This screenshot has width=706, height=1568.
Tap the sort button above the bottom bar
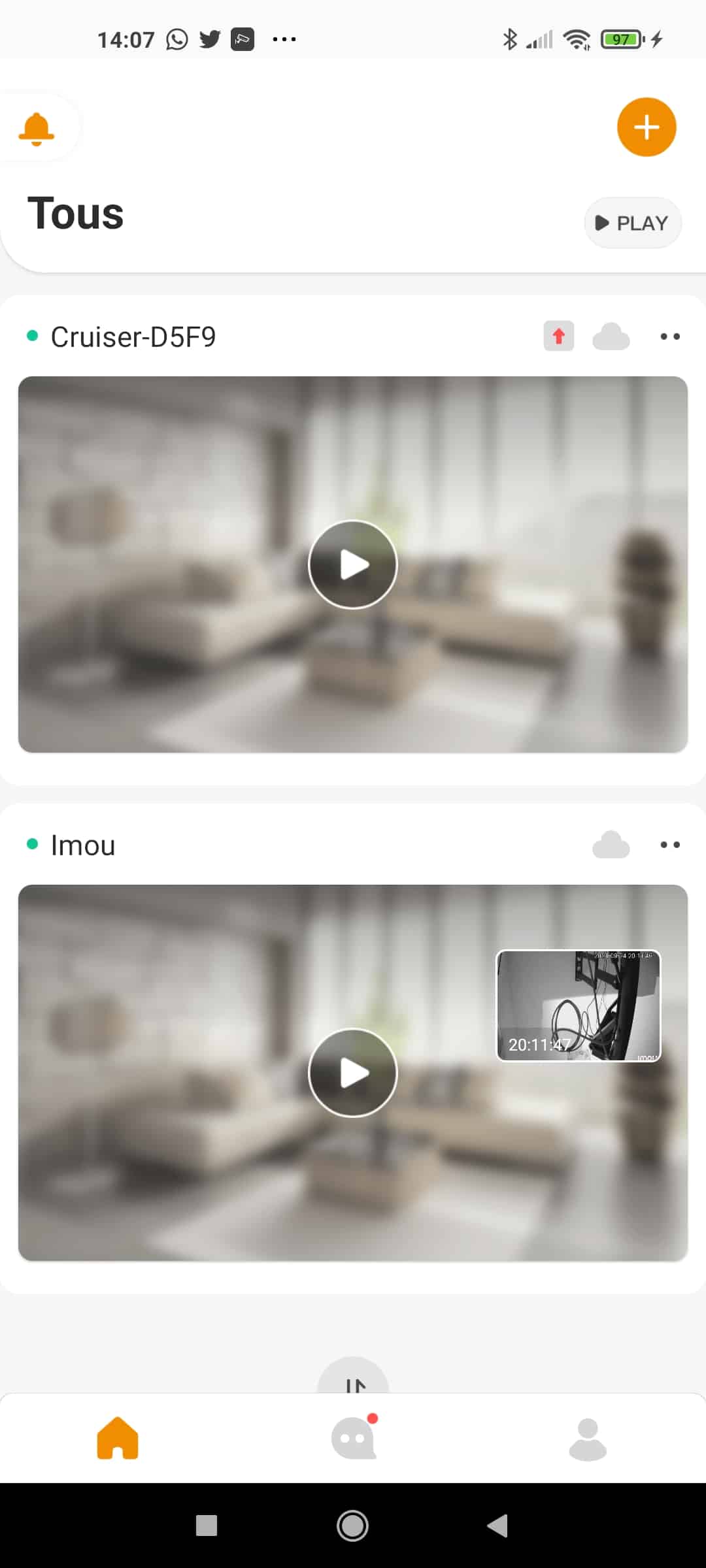tap(353, 1377)
